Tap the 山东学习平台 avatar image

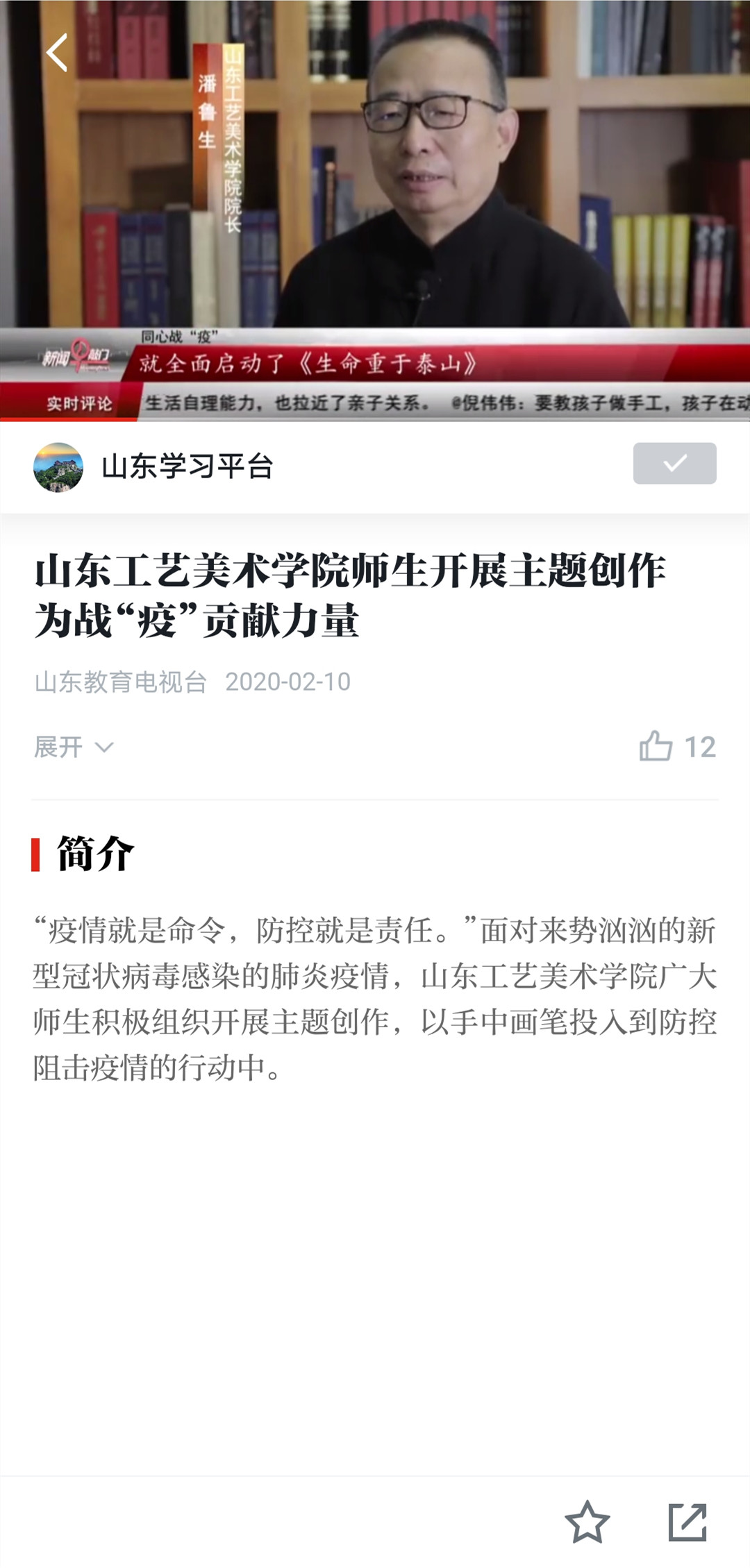(60, 464)
